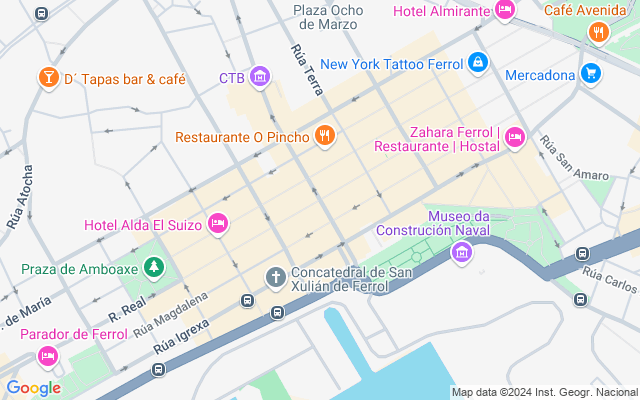Open Zahara Ferrol hostal pin

(x=515, y=137)
